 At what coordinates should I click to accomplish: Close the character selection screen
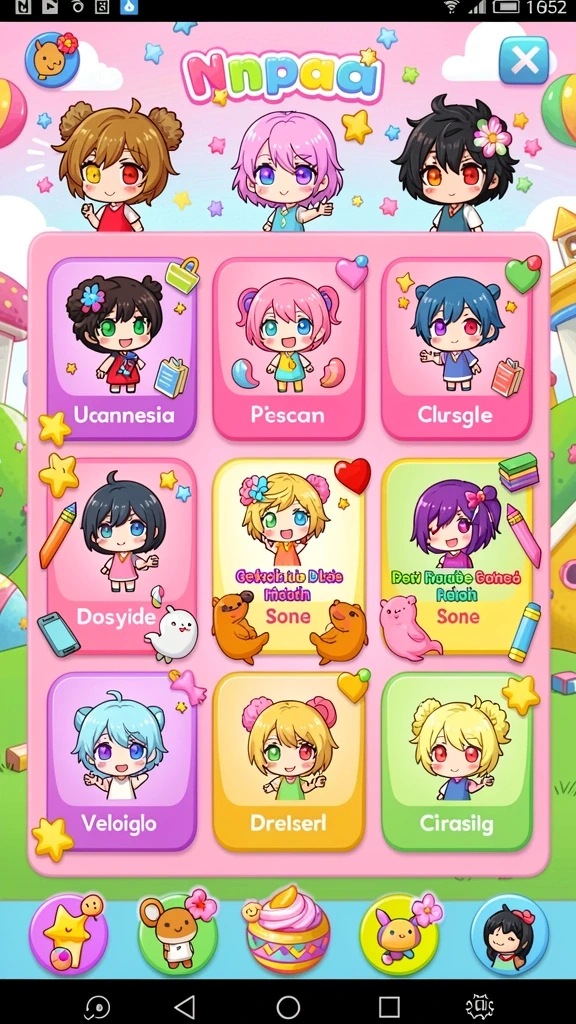click(x=524, y=61)
